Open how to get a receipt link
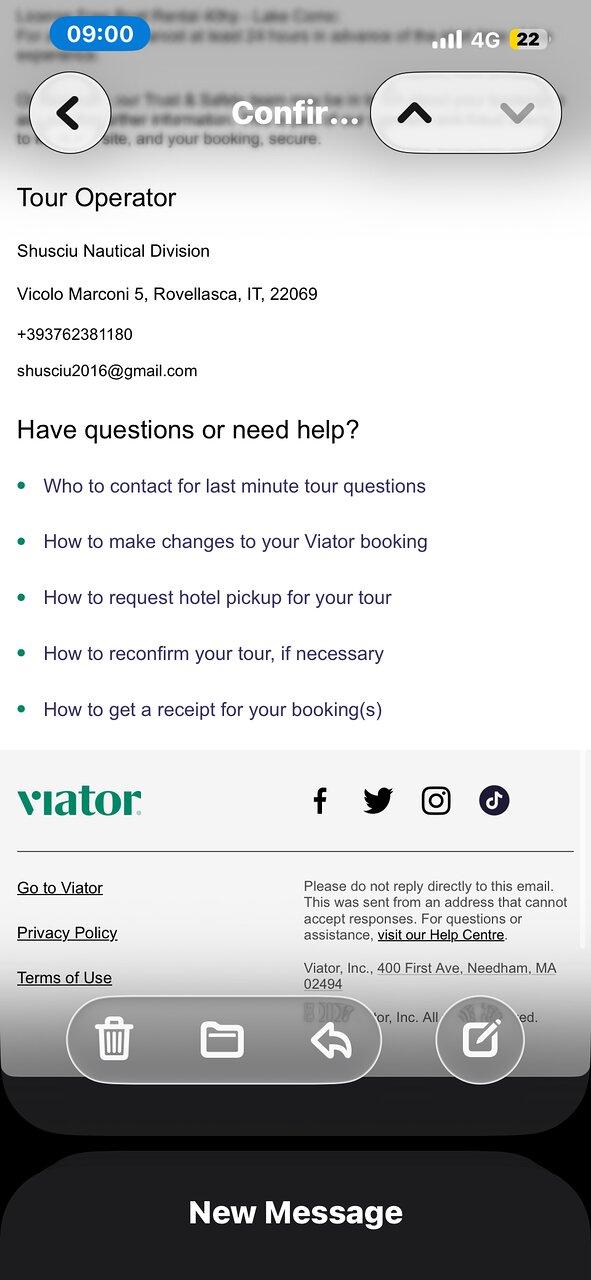This screenshot has width=591, height=1280. 212,710
